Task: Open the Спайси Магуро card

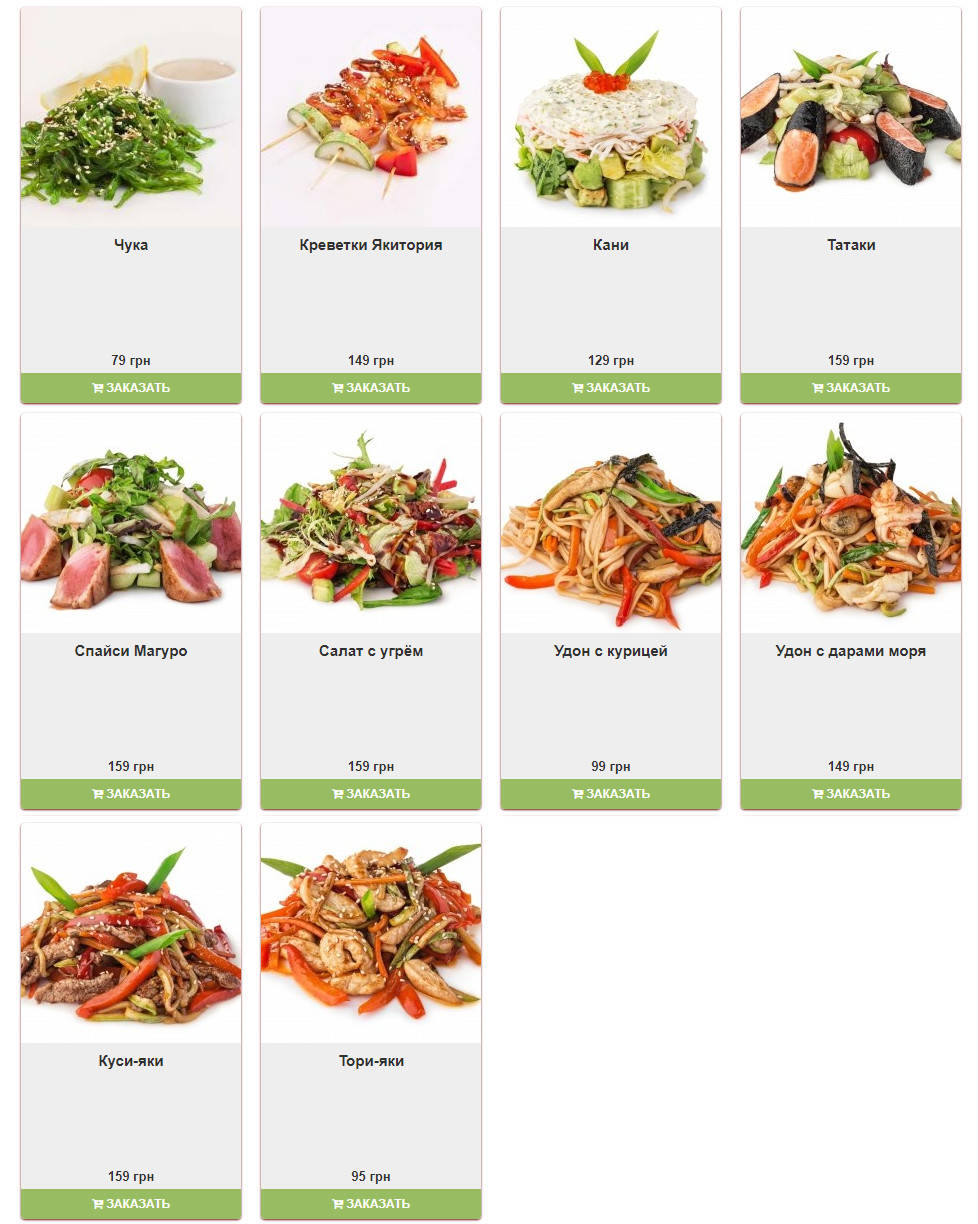Action: [131, 525]
